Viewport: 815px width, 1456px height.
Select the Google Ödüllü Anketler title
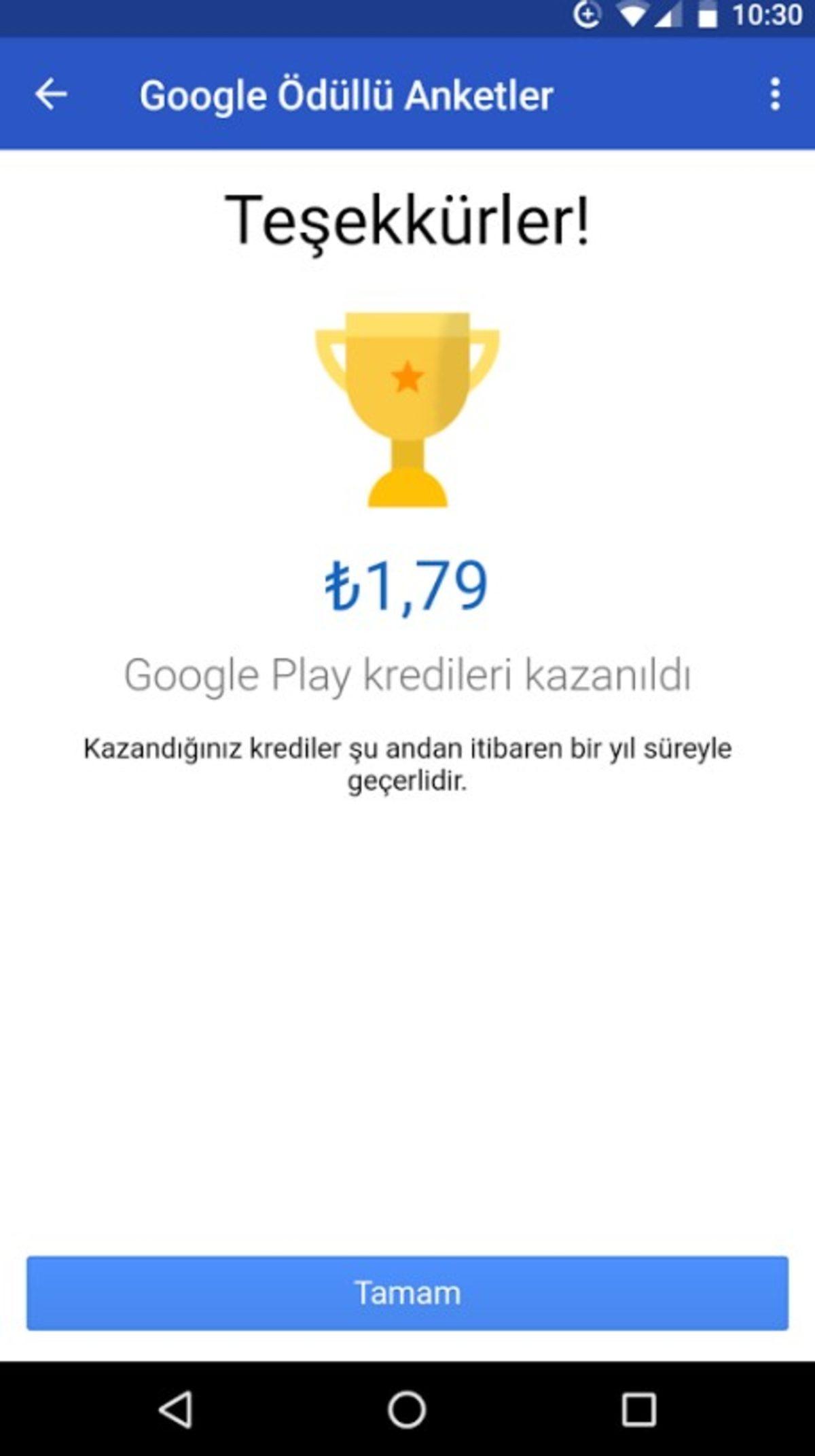point(346,95)
